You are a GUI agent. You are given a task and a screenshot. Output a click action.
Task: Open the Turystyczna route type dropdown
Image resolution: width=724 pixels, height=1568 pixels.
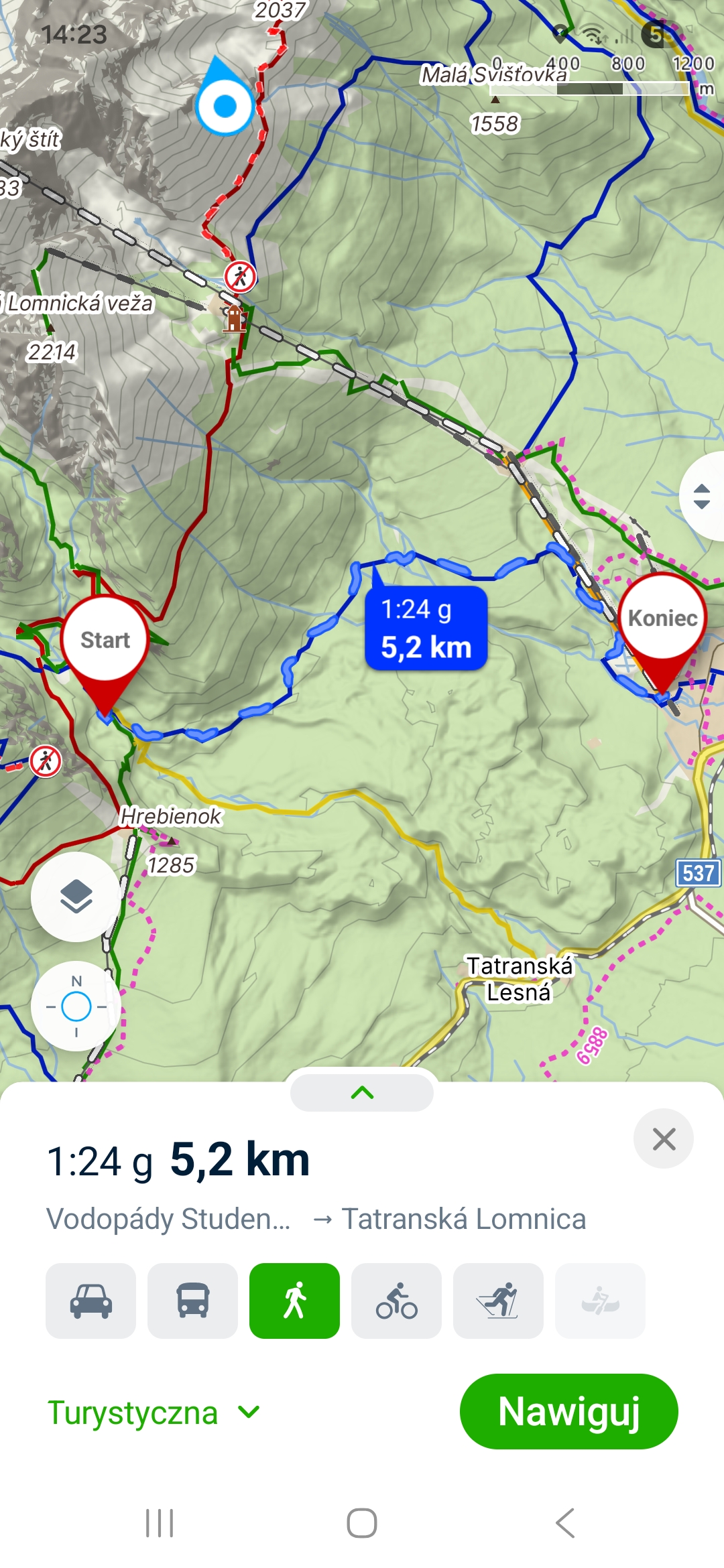(153, 1413)
